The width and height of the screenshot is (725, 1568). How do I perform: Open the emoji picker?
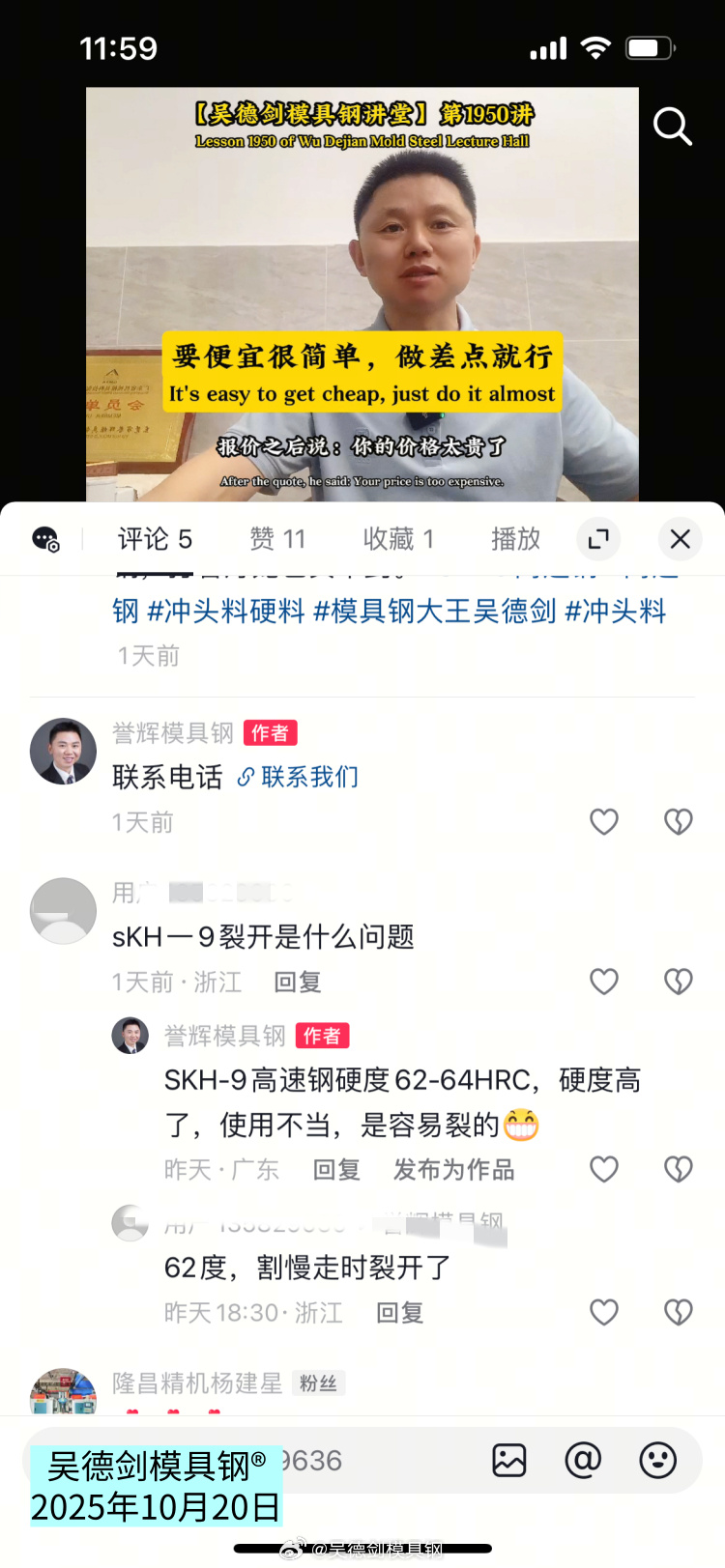pos(657,1461)
